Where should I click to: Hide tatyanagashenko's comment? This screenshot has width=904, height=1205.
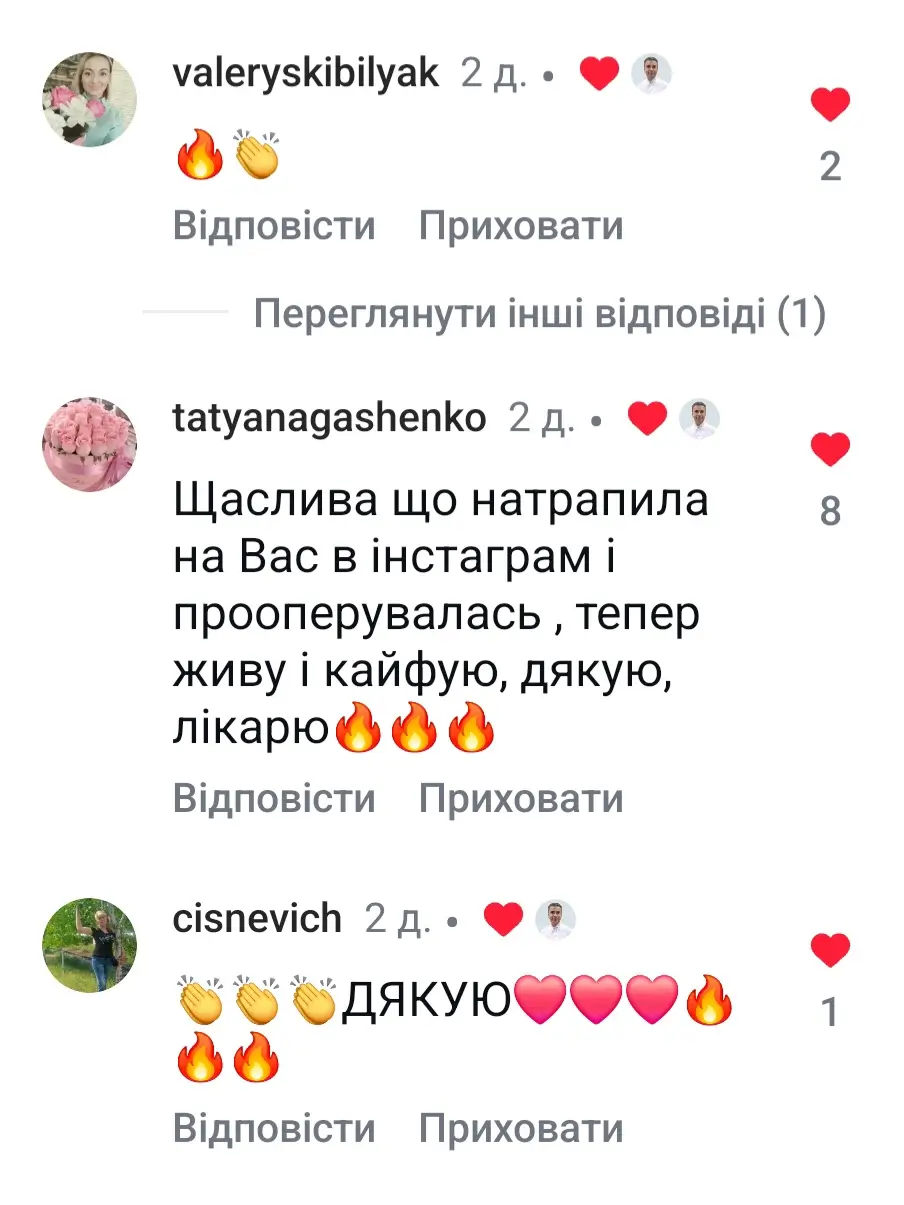click(520, 799)
